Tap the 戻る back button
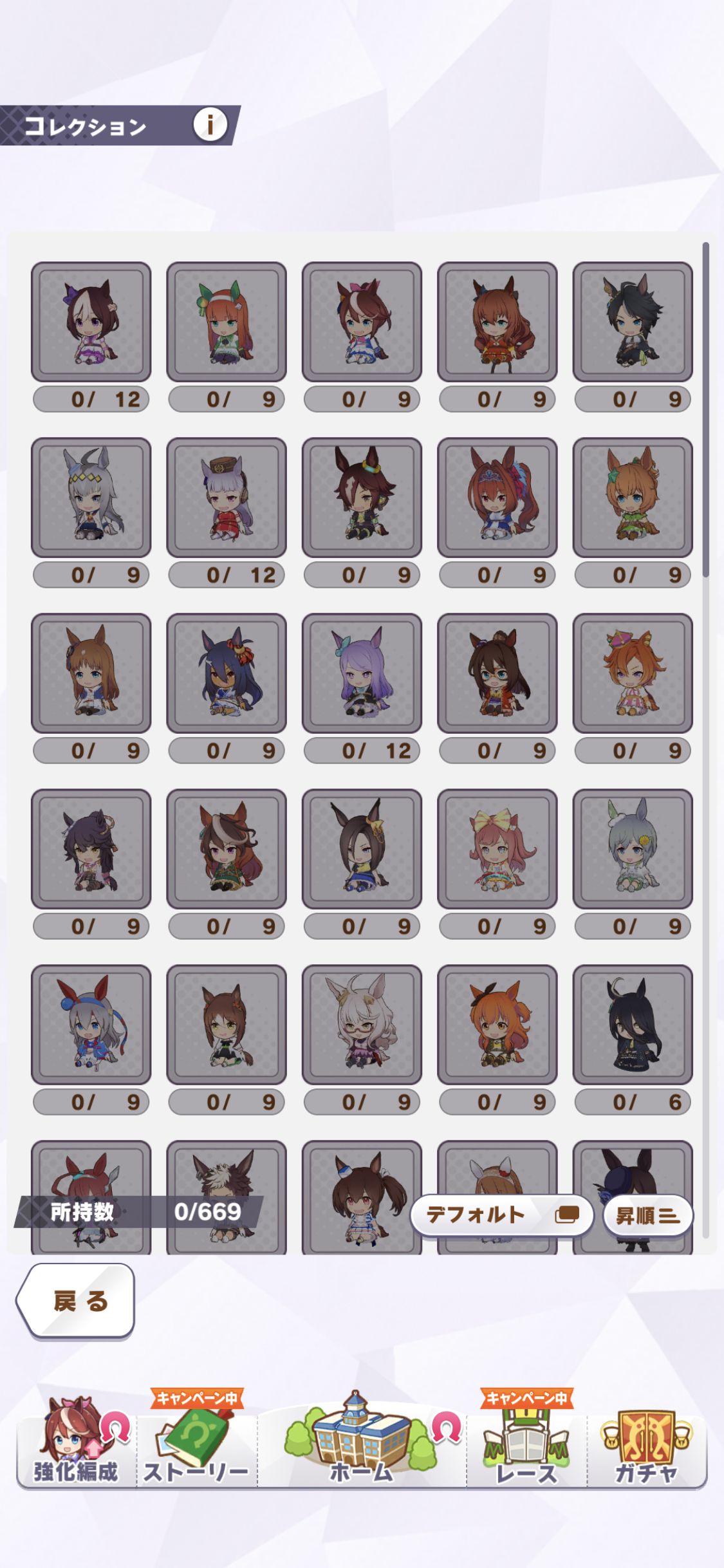 (77, 1301)
